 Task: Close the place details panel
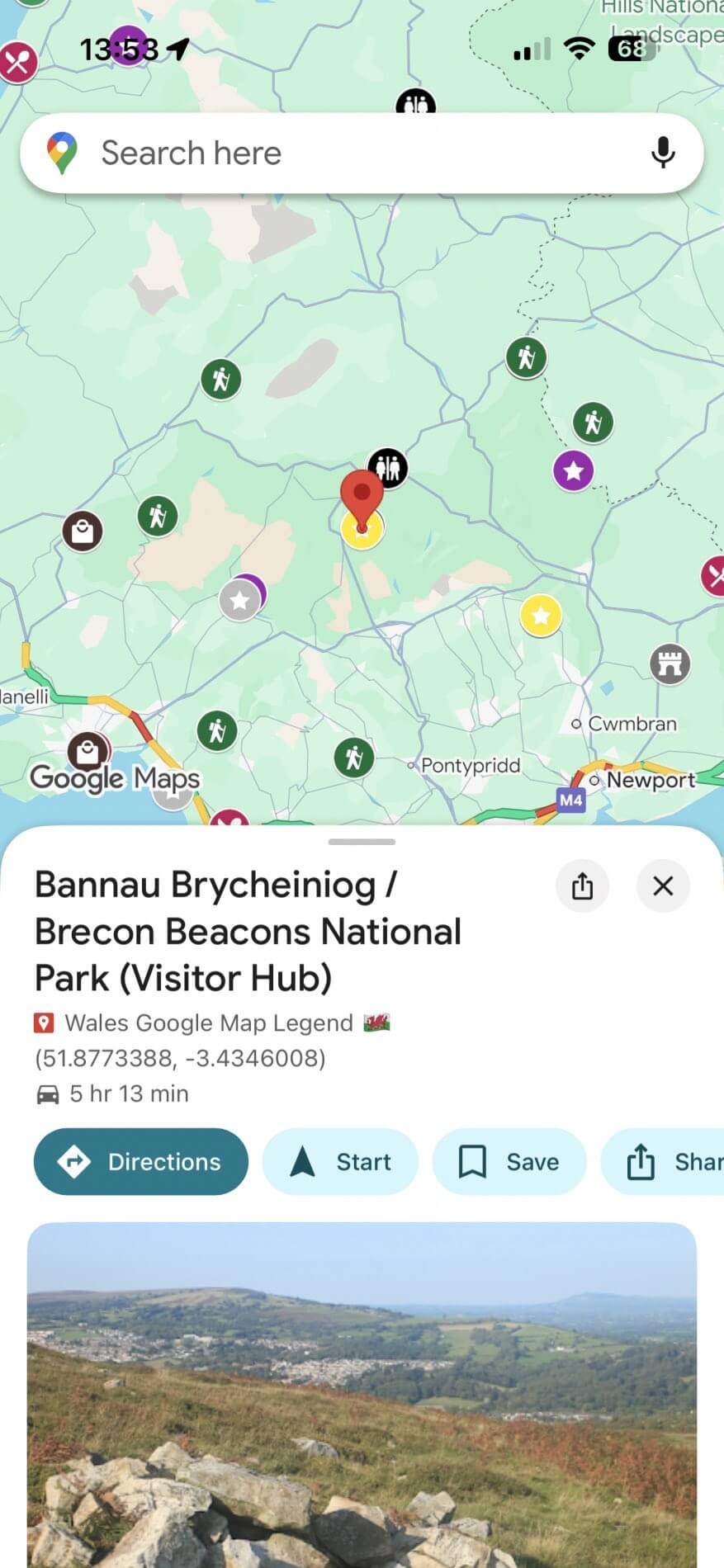pyautogui.click(x=663, y=886)
